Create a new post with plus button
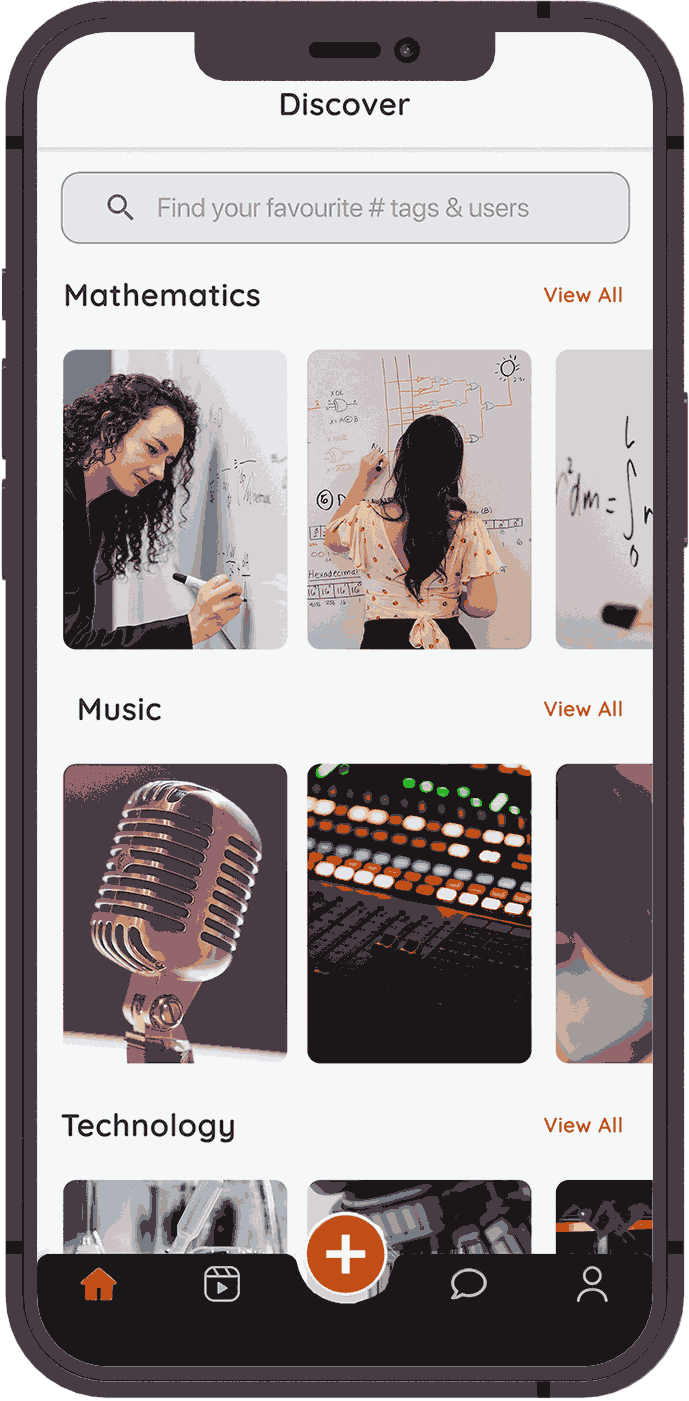Image resolution: width=689 pixels, height=1401 pixels. (x=345, y=1254)
